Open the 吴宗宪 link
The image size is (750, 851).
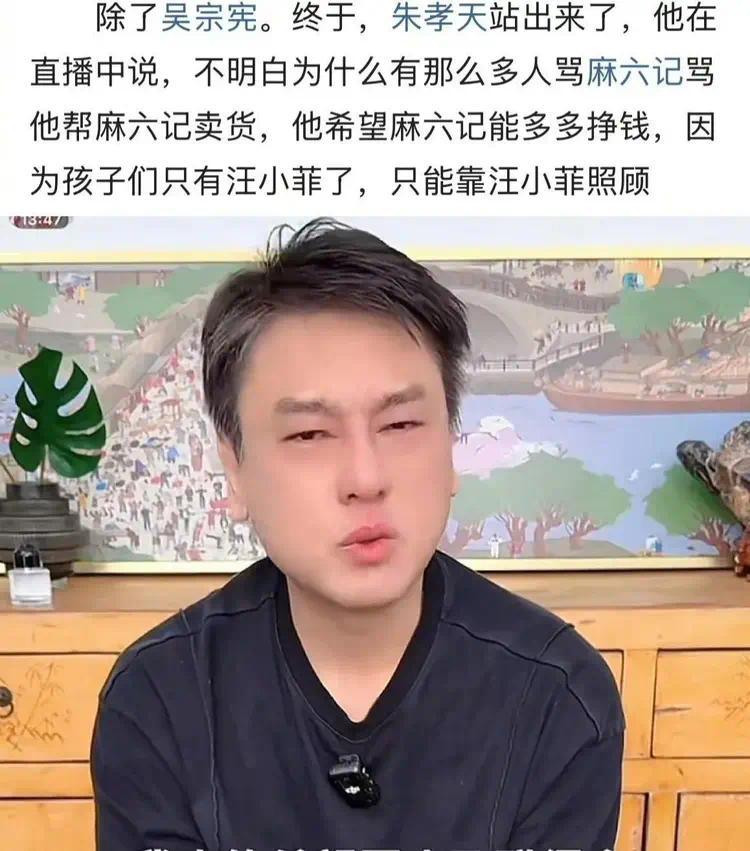pos(212,17)
